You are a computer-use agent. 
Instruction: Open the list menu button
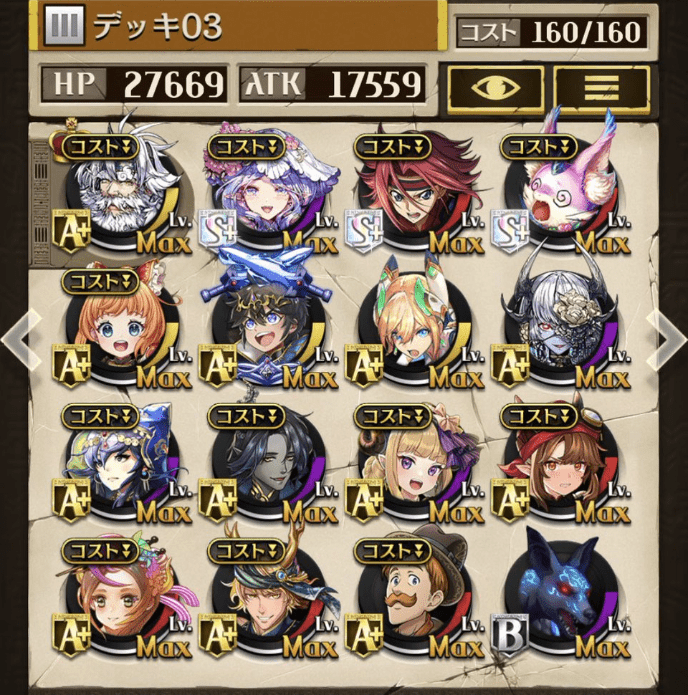click(x=600, y=88)
